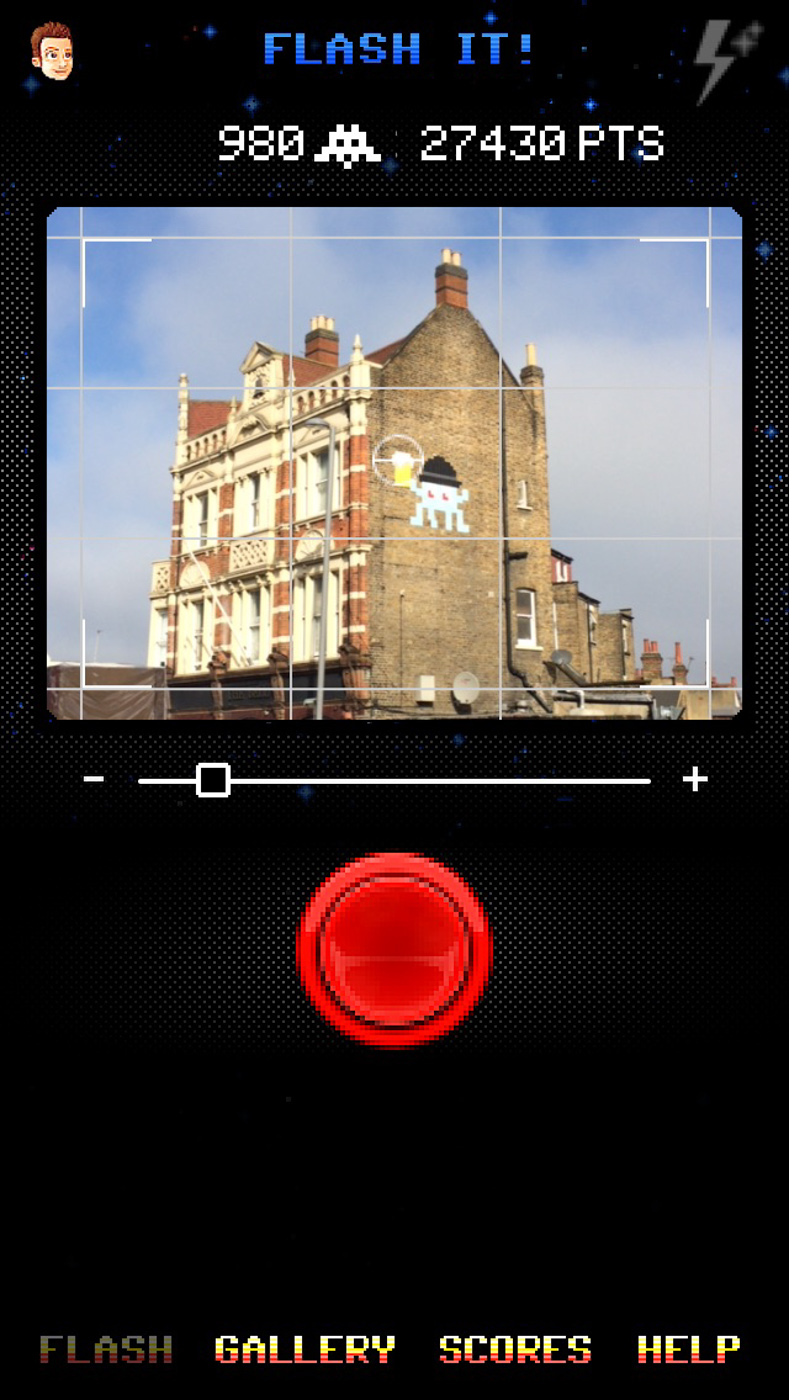The width and height of the screenshot is (789, 1400).
Task: Tap the plus zoom-in button
Action: pos(695,779)
